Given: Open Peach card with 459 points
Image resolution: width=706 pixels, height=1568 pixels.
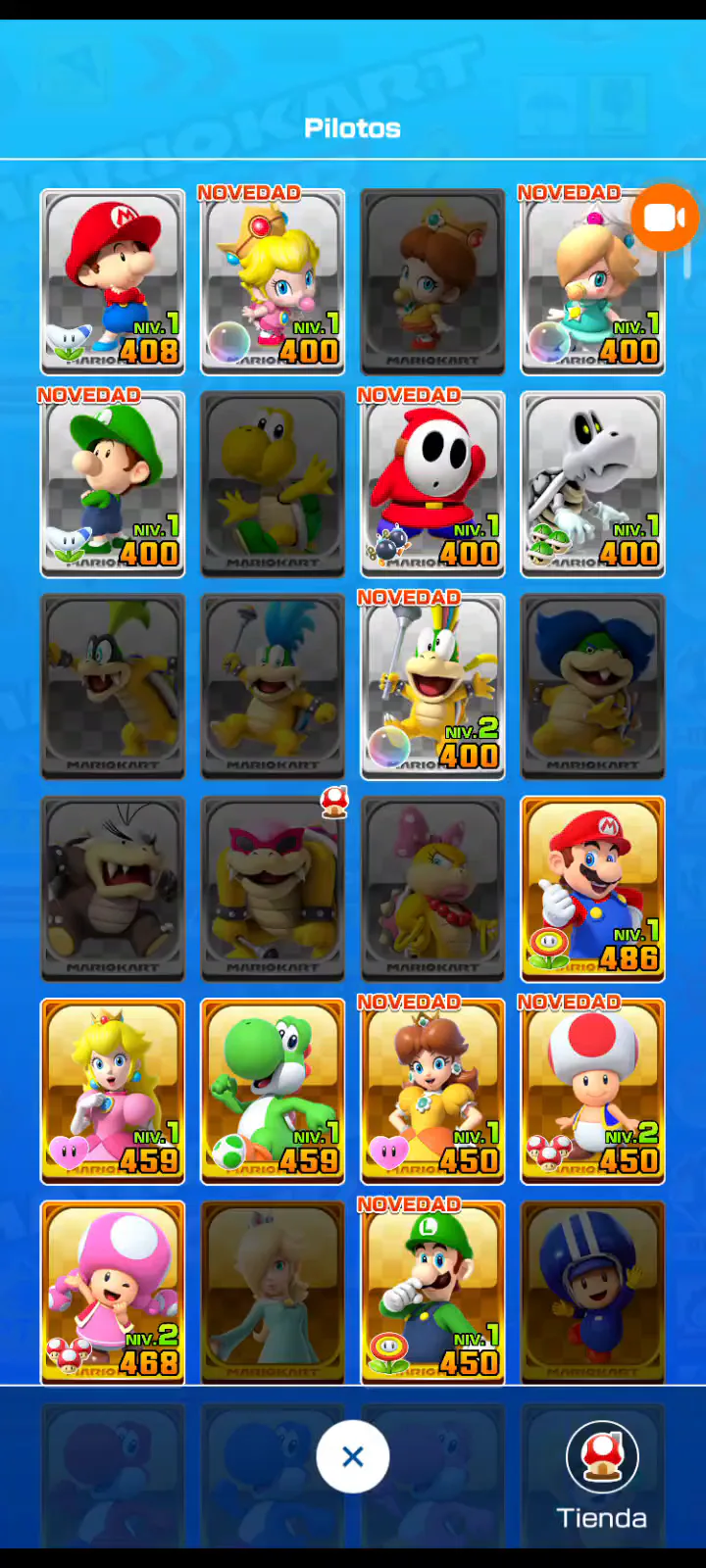Looking at the screenshot, I should 113,1092.
